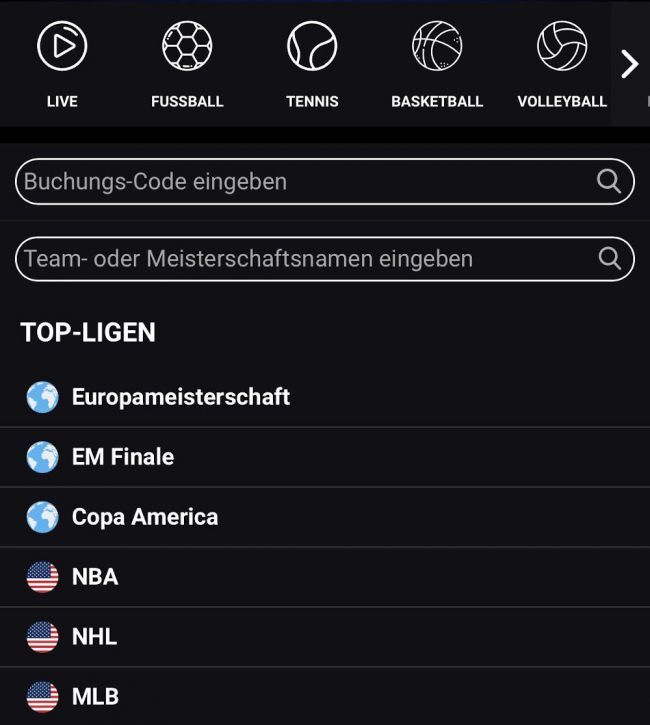The image size is (650, 725).
Task: Show more sports with the right arrow
Action: tap(629, 64)
